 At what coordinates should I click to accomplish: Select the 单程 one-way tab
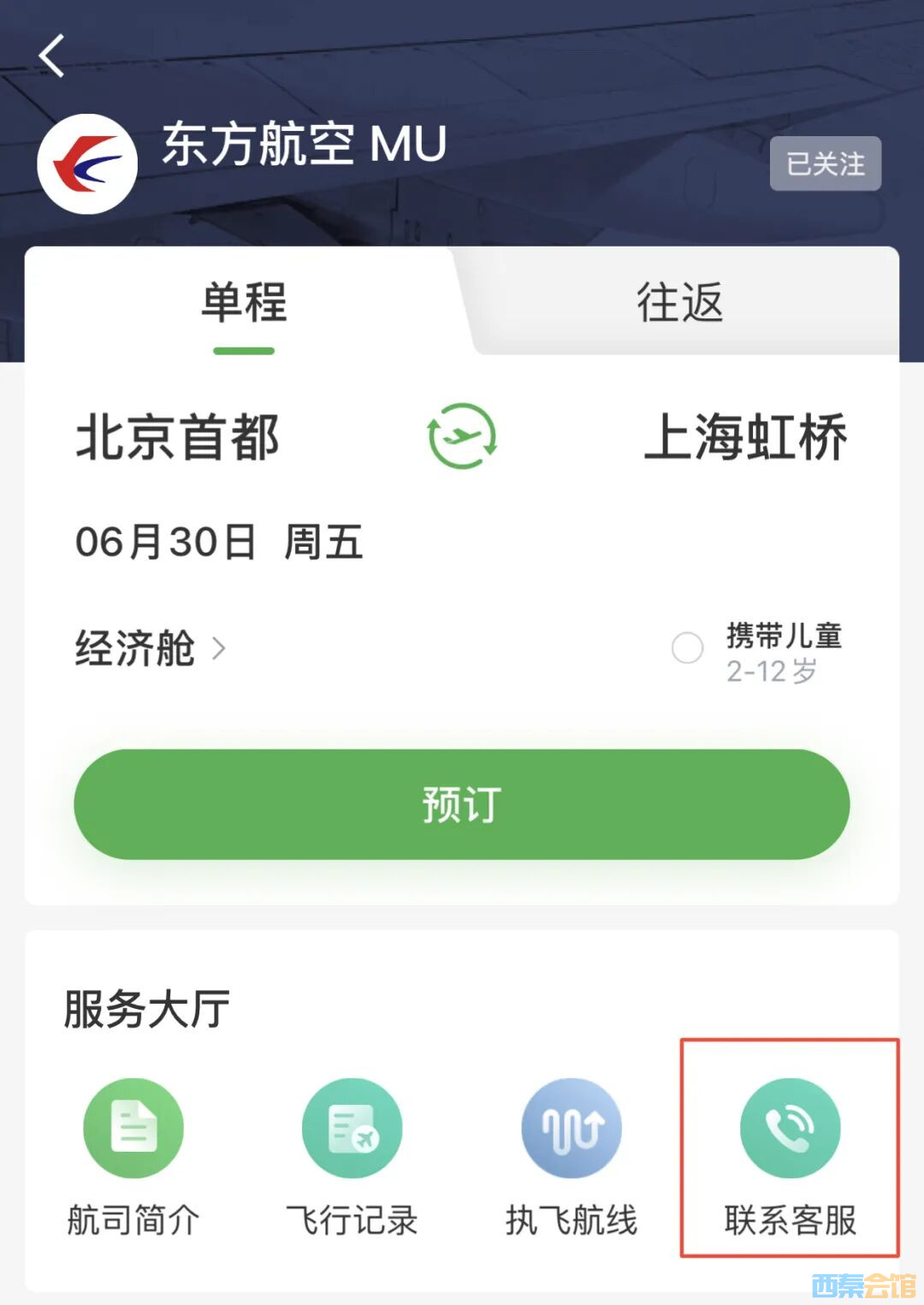coord(244,302)
